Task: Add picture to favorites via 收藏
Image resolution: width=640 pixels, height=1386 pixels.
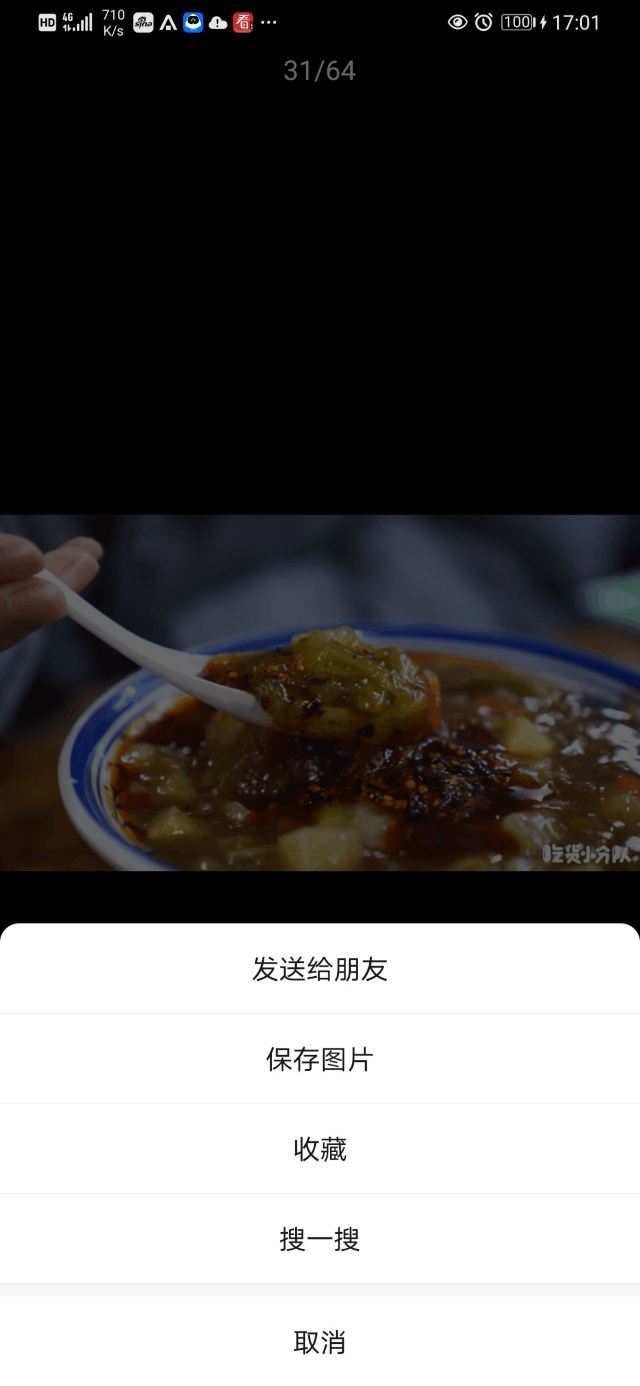Action: 320,1149
